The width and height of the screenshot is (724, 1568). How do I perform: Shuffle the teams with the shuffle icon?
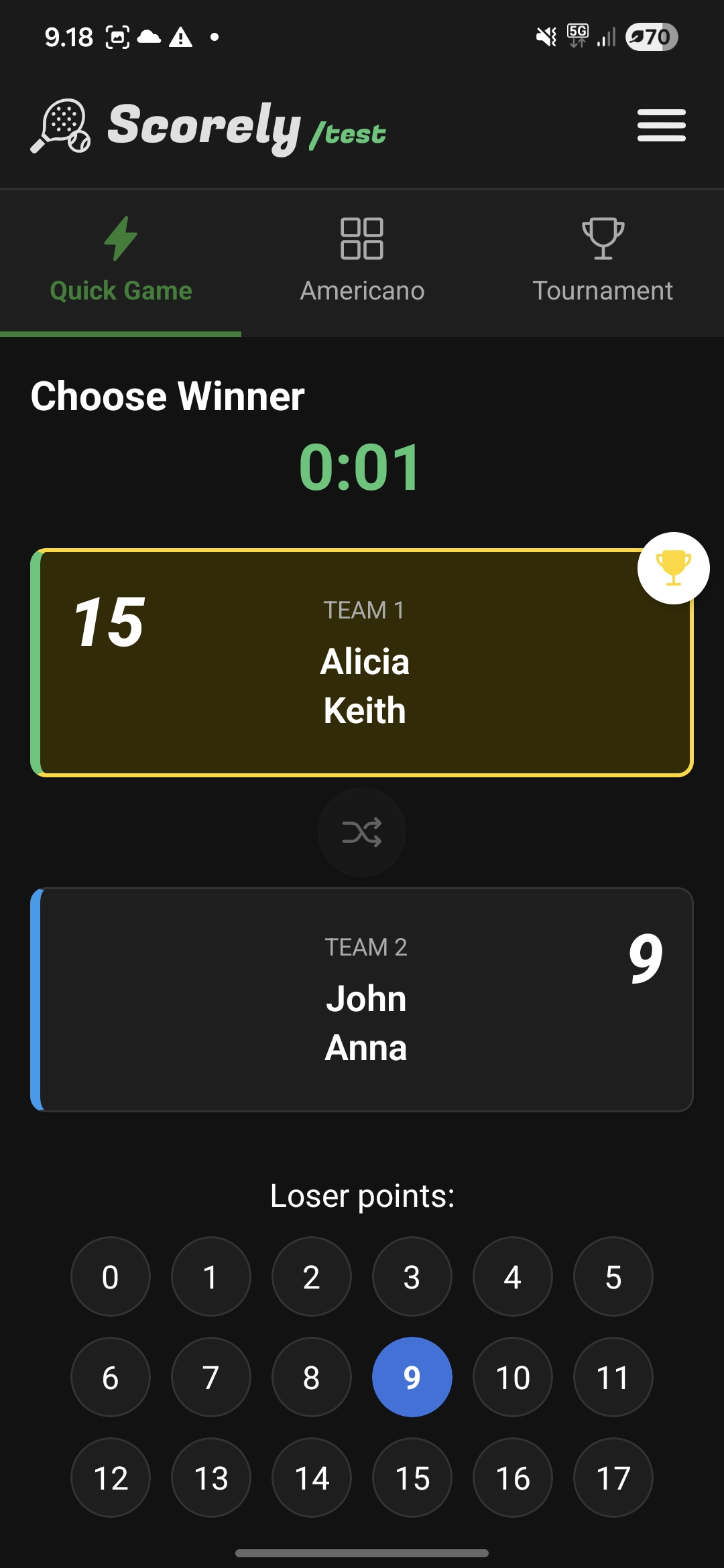362,832
